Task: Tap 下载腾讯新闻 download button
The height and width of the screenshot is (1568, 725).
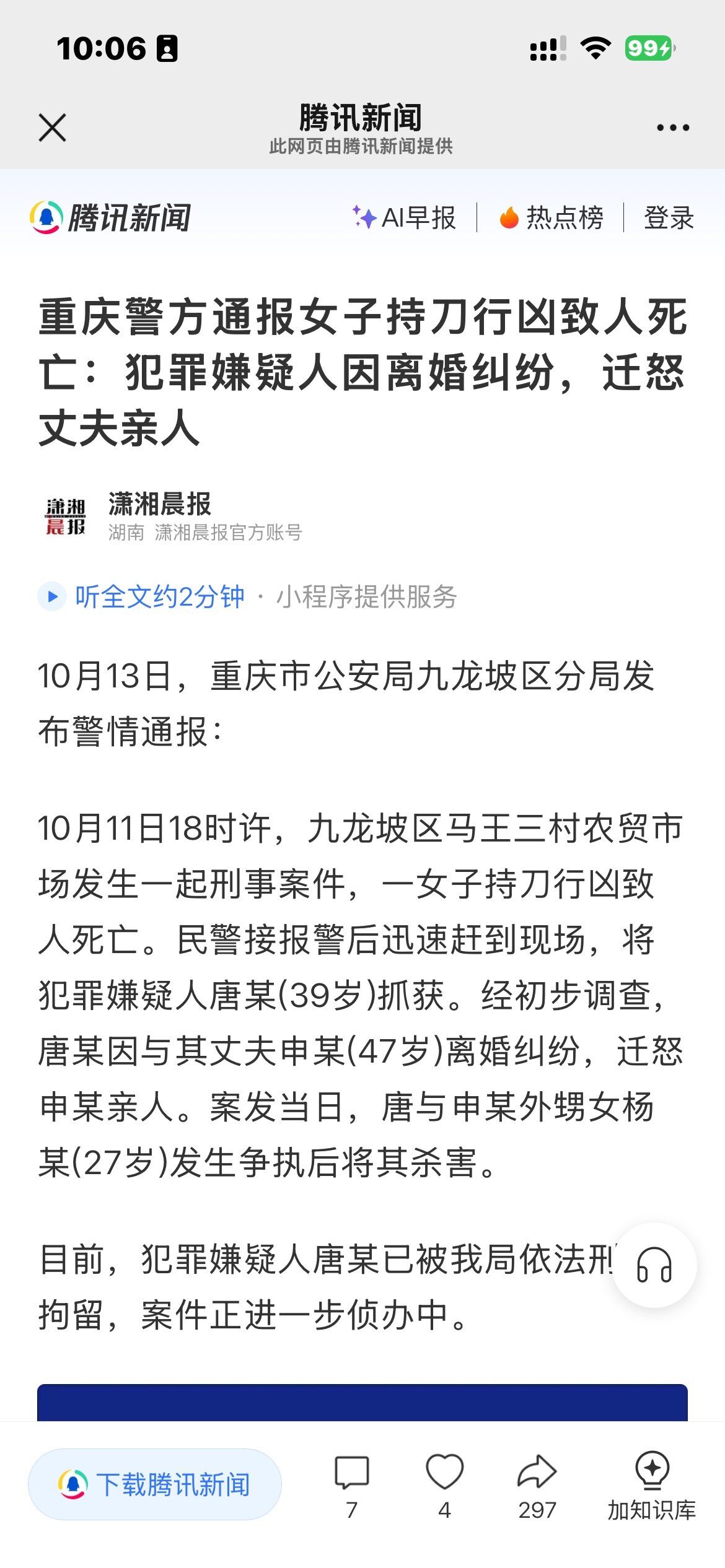Action: pos(155,1484)
